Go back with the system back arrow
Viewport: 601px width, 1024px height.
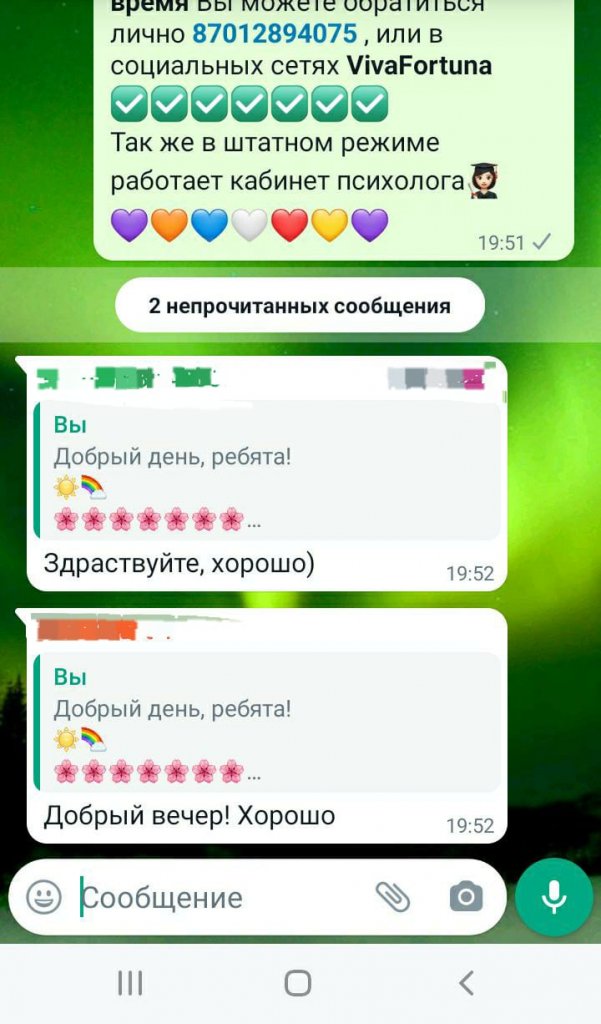466,982
